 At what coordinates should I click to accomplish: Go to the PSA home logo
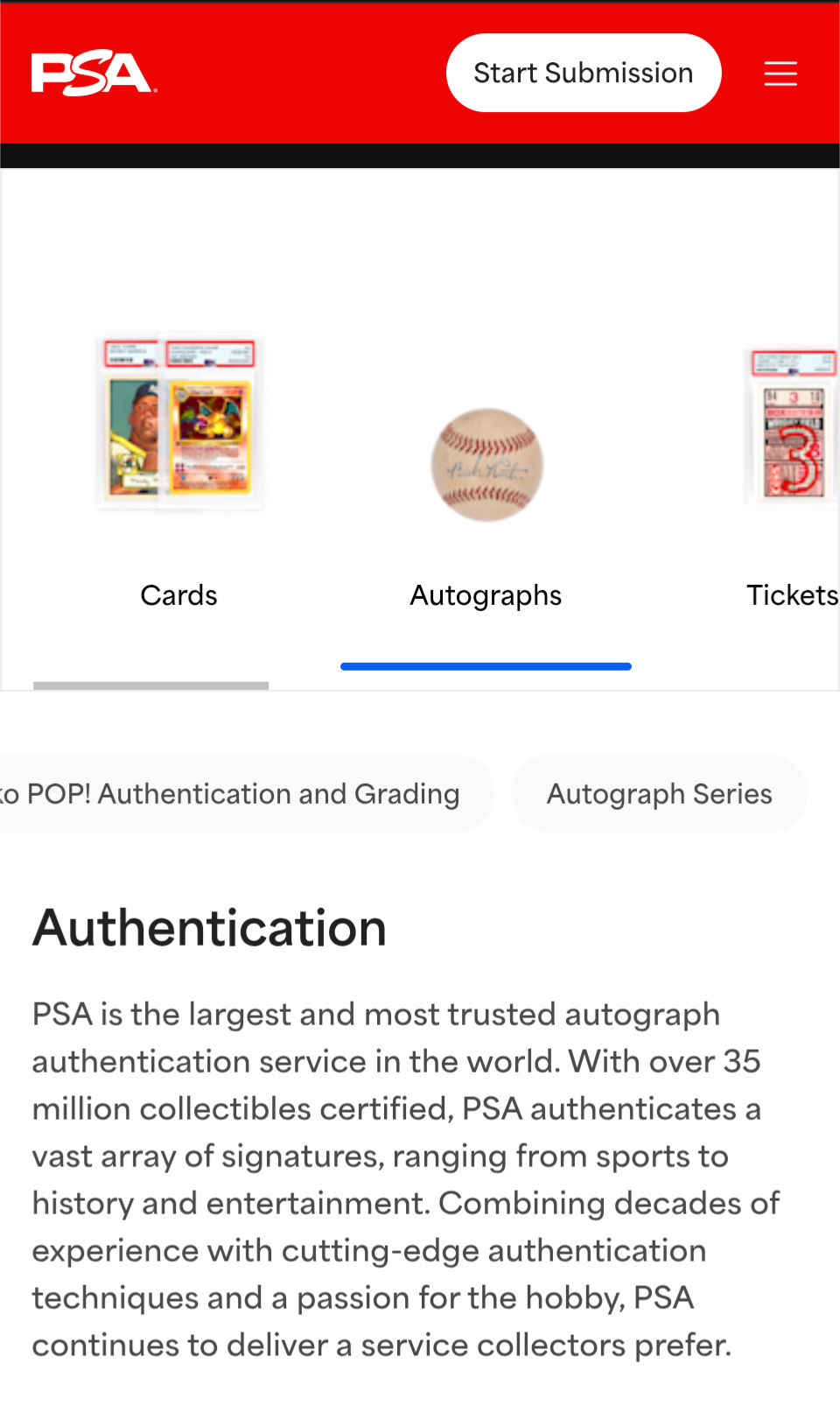click(x=94, y=74)
